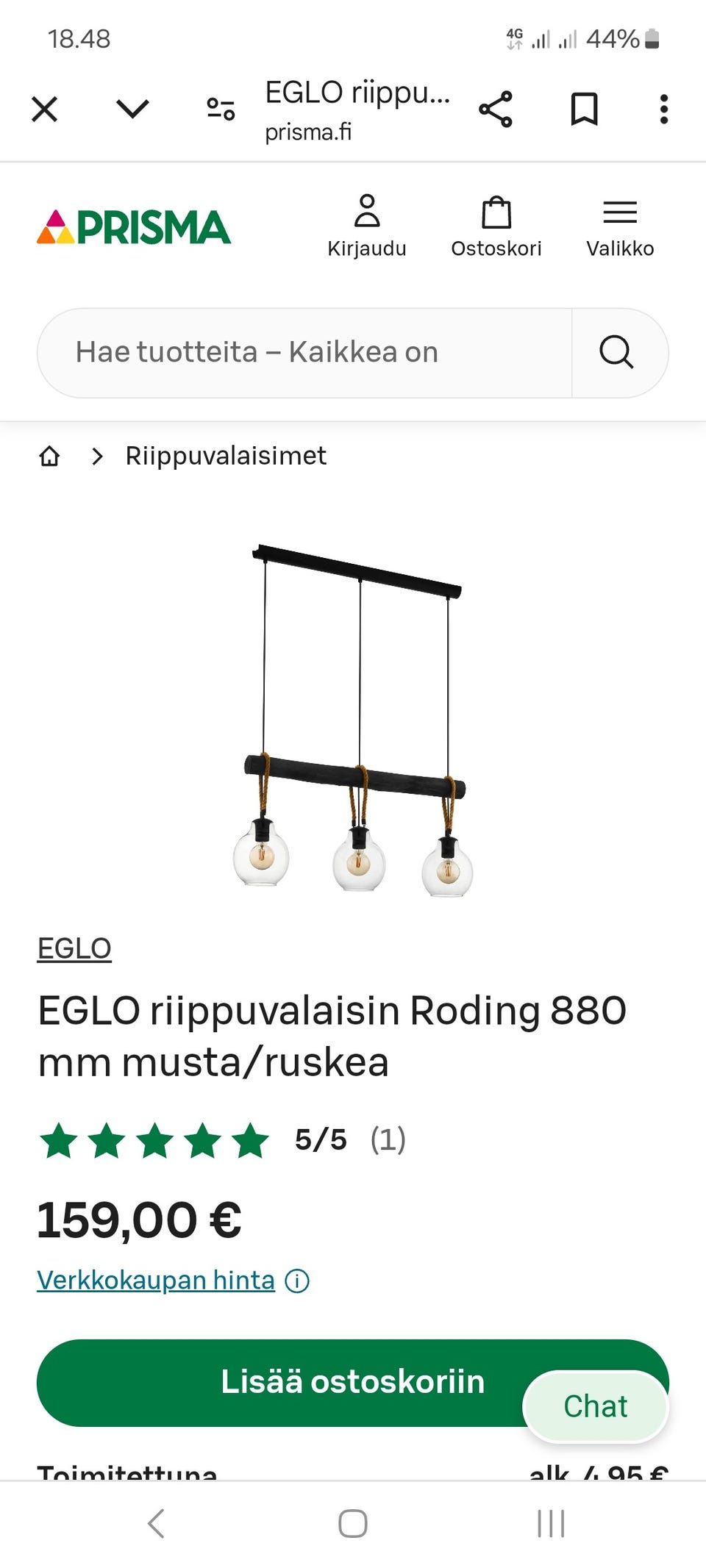Viewport: 706px width, 1568px height.
Task: Open browser options via three-dot menu
Action: click(663, 109)
